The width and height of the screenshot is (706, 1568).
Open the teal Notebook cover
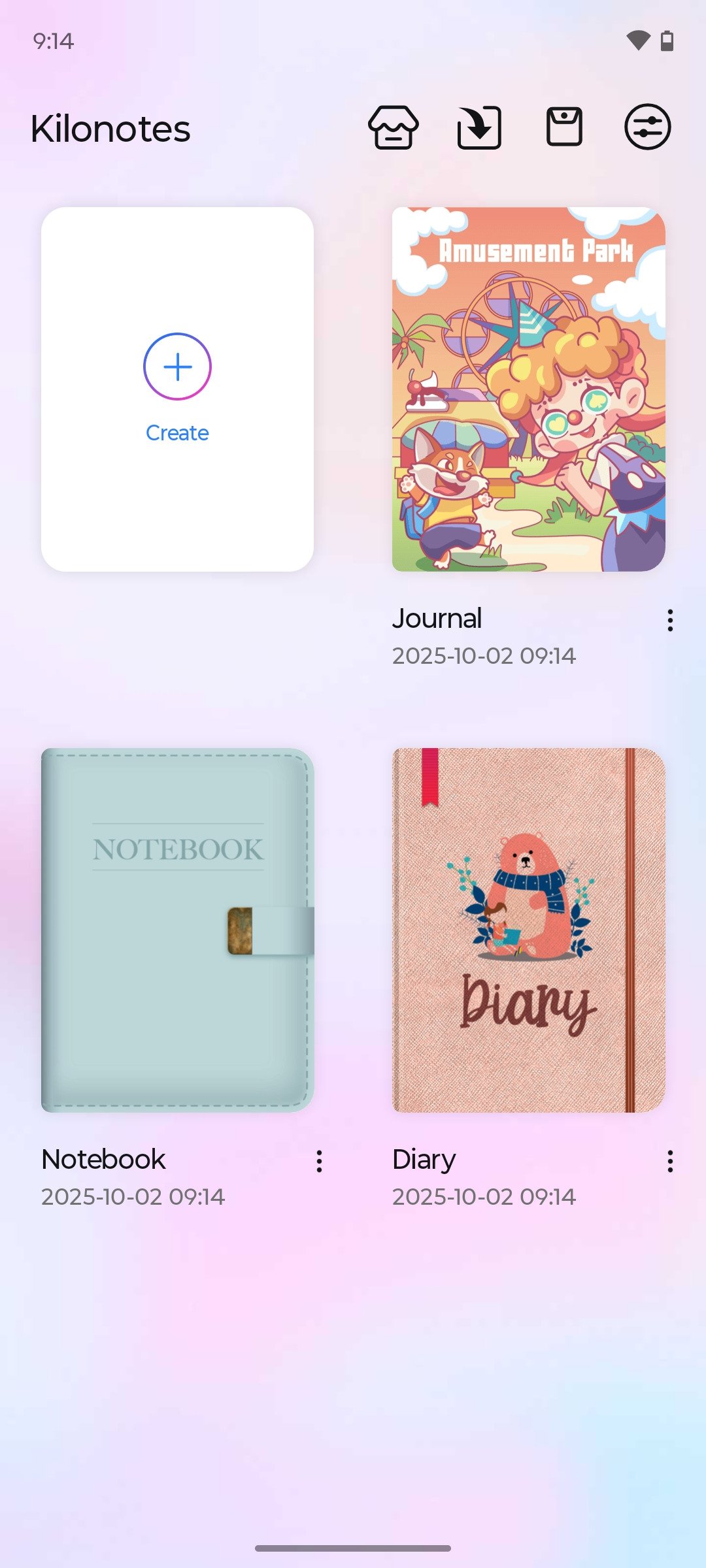click(x=177, y=930)
